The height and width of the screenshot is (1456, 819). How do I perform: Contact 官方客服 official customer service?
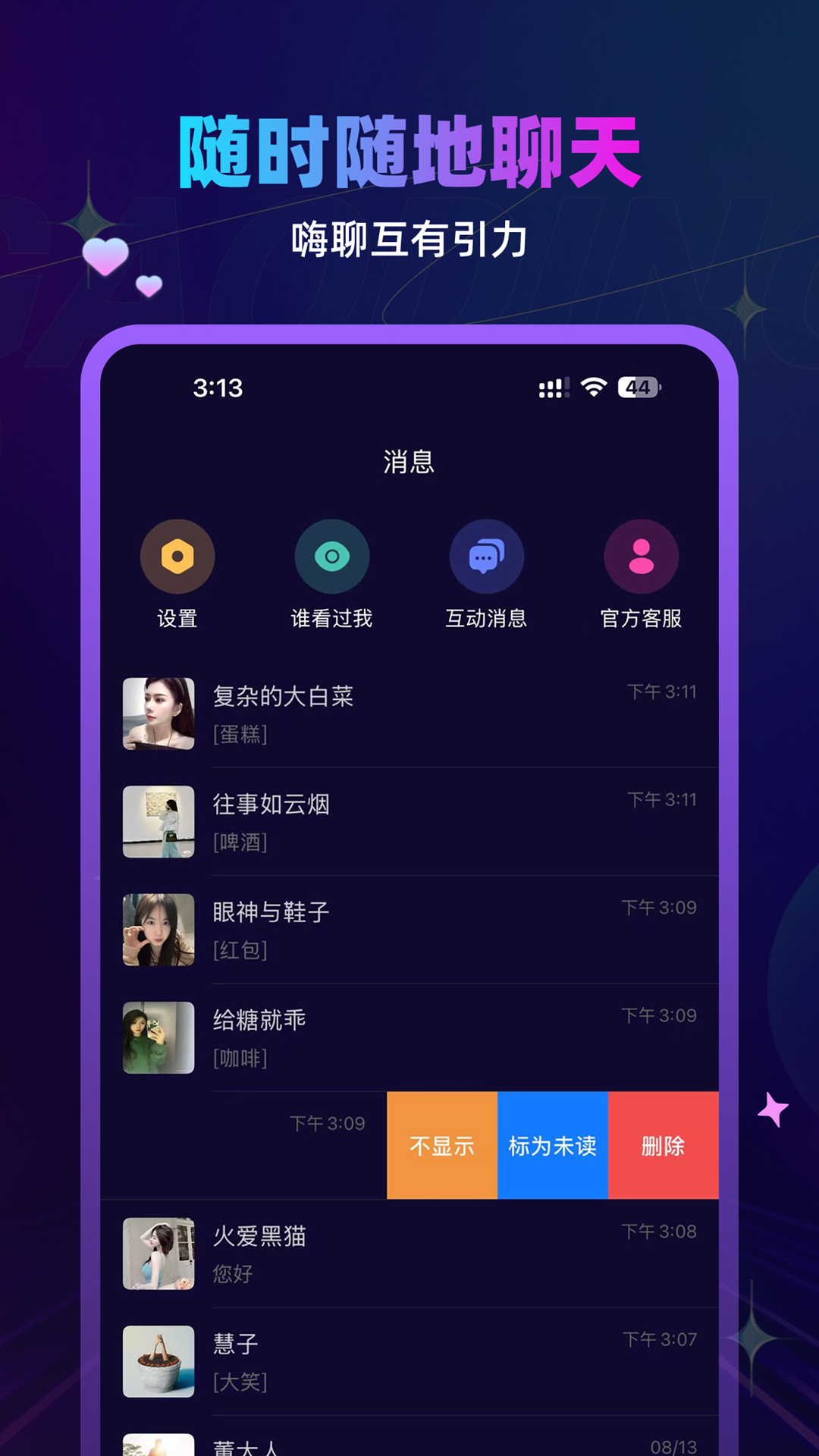pos(641,556)
